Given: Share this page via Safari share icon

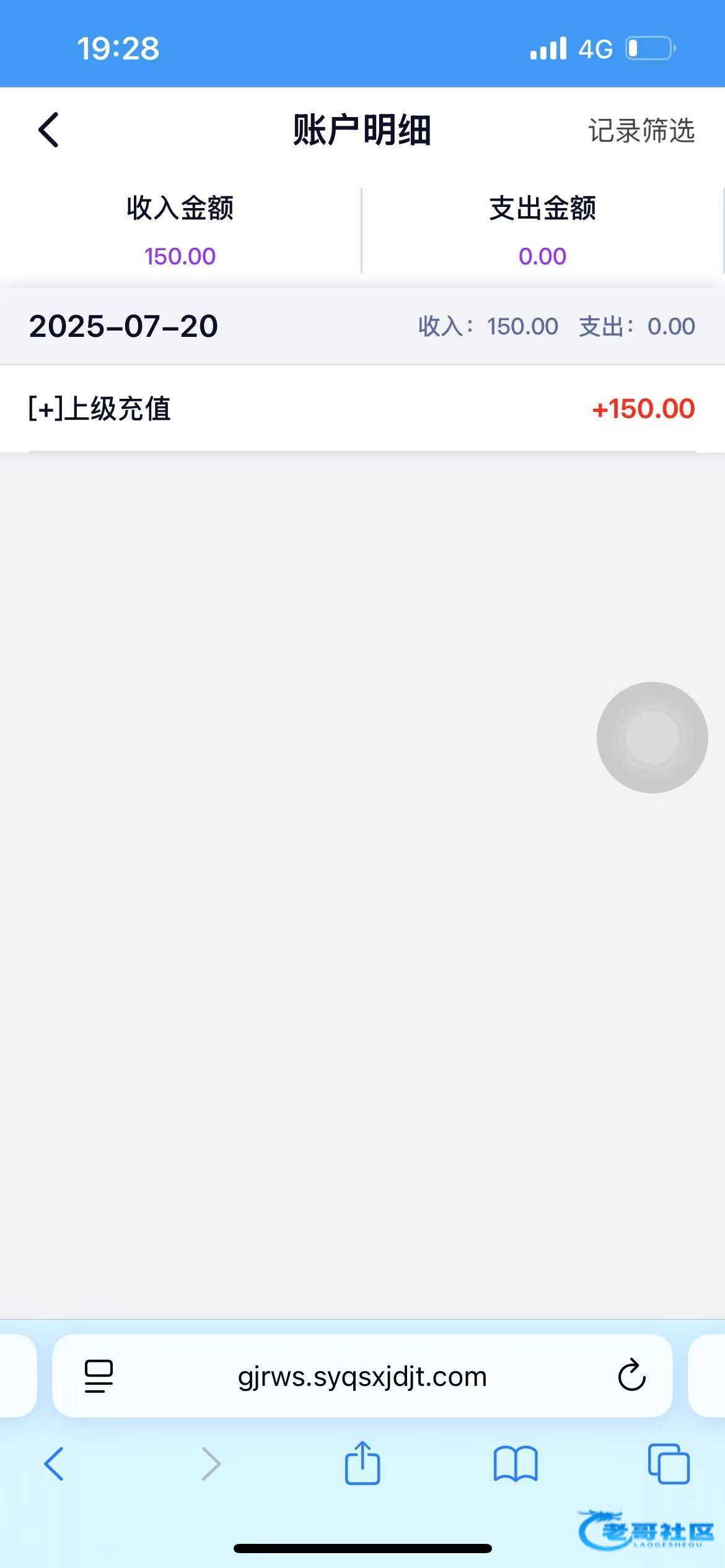Looking at the screenshot, I should (362, 1462).
